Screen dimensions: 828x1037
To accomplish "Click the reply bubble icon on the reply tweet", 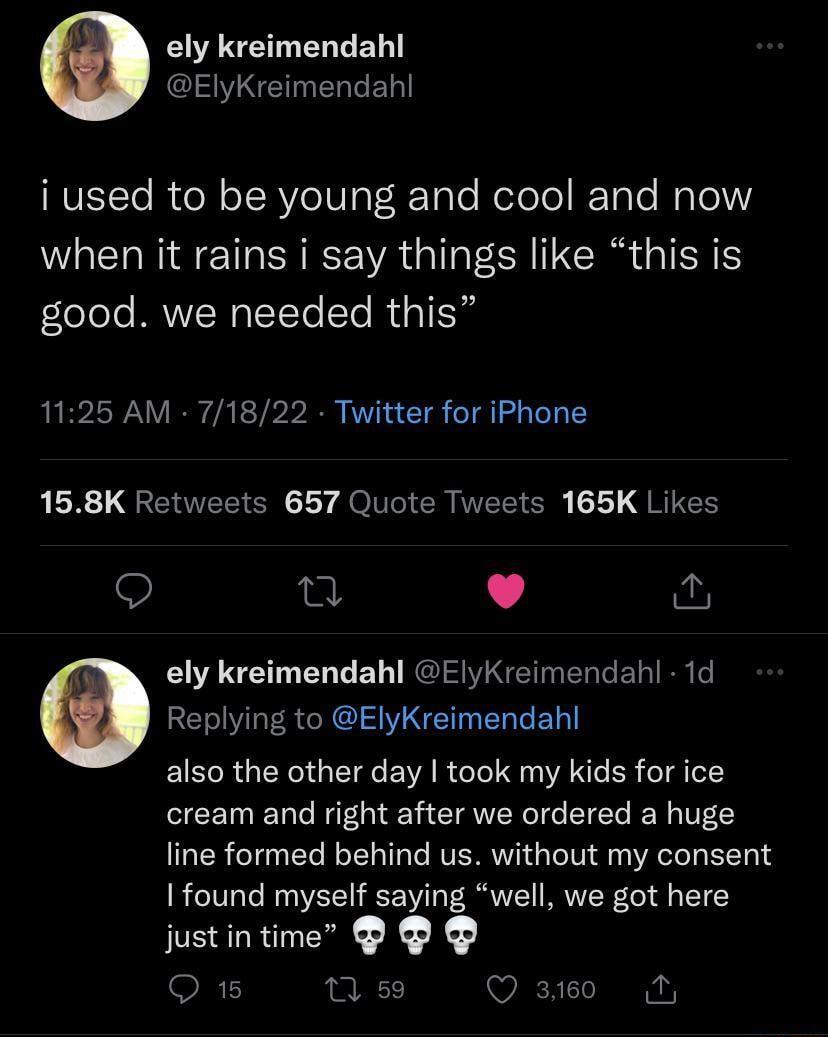I will (x=185, y=989).
